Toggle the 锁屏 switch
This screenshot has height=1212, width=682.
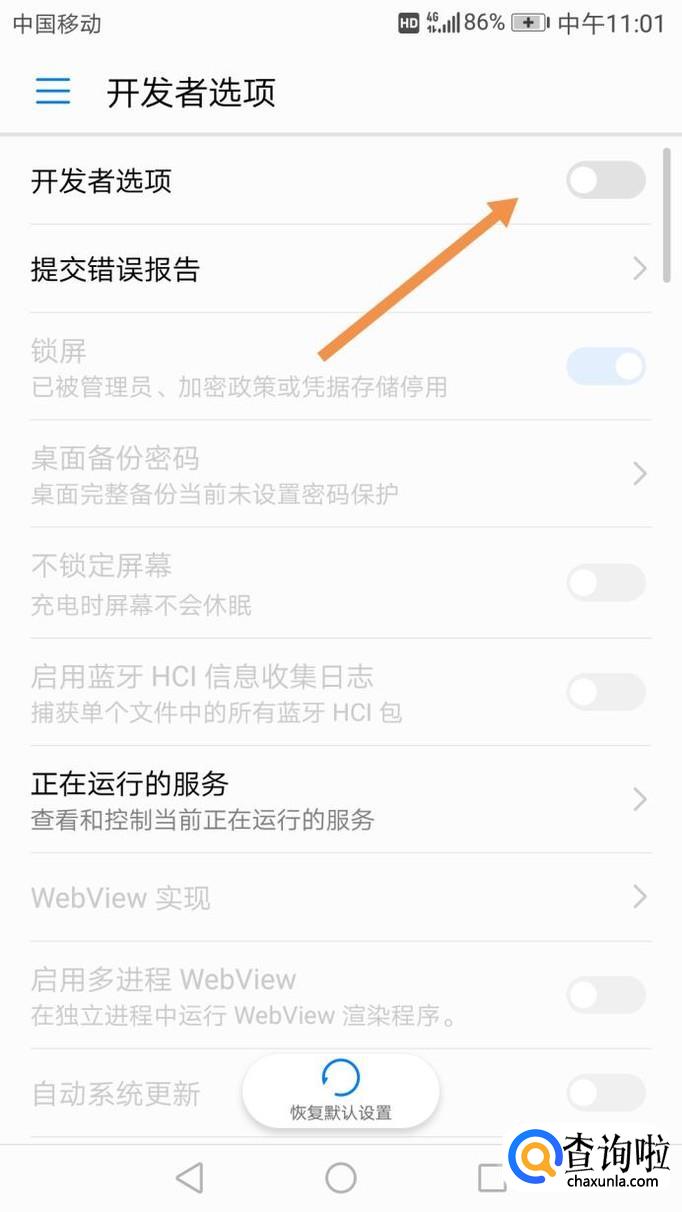[606, 367]
